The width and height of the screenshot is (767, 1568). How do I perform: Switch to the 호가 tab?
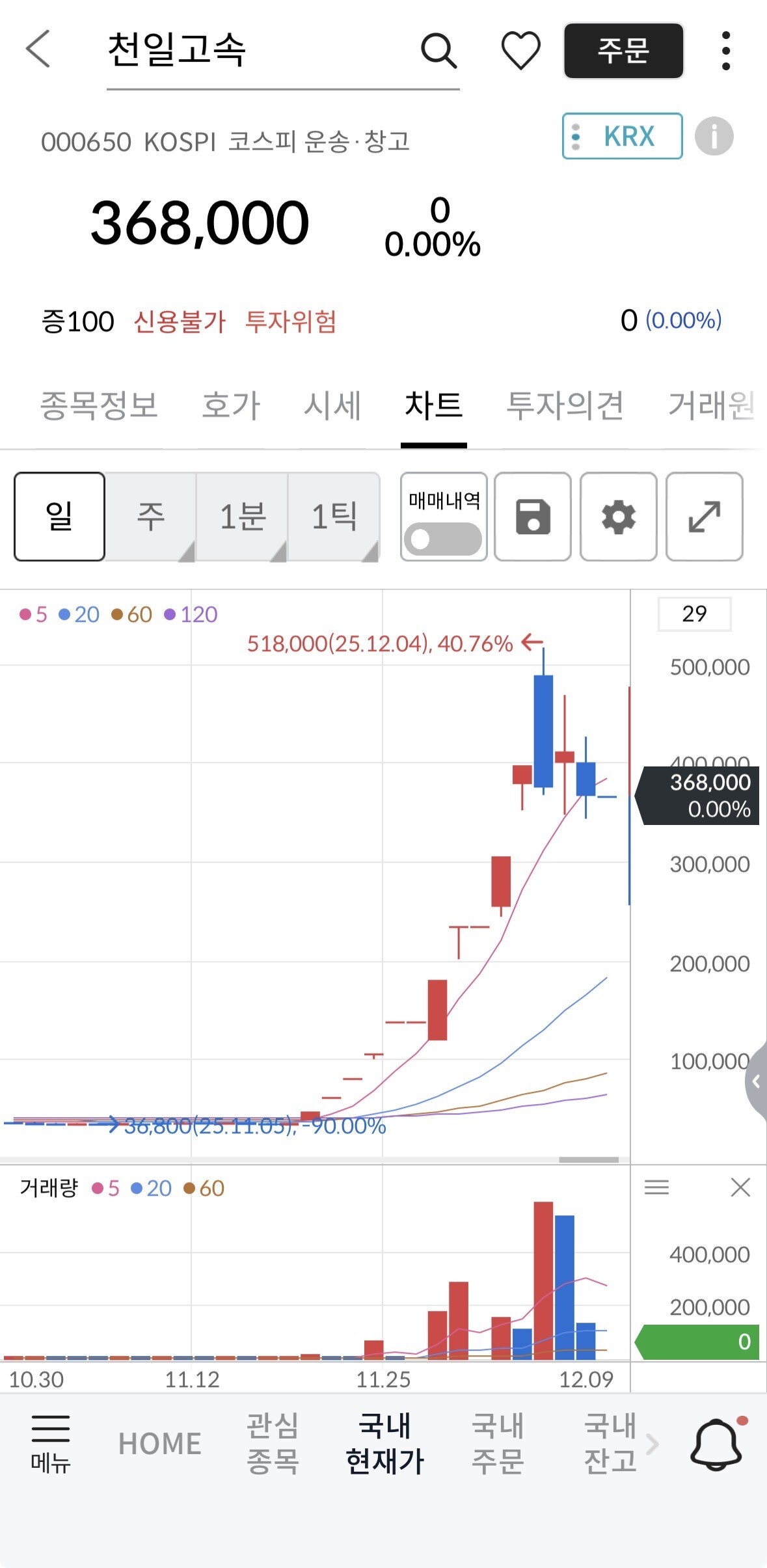point(231,405)
